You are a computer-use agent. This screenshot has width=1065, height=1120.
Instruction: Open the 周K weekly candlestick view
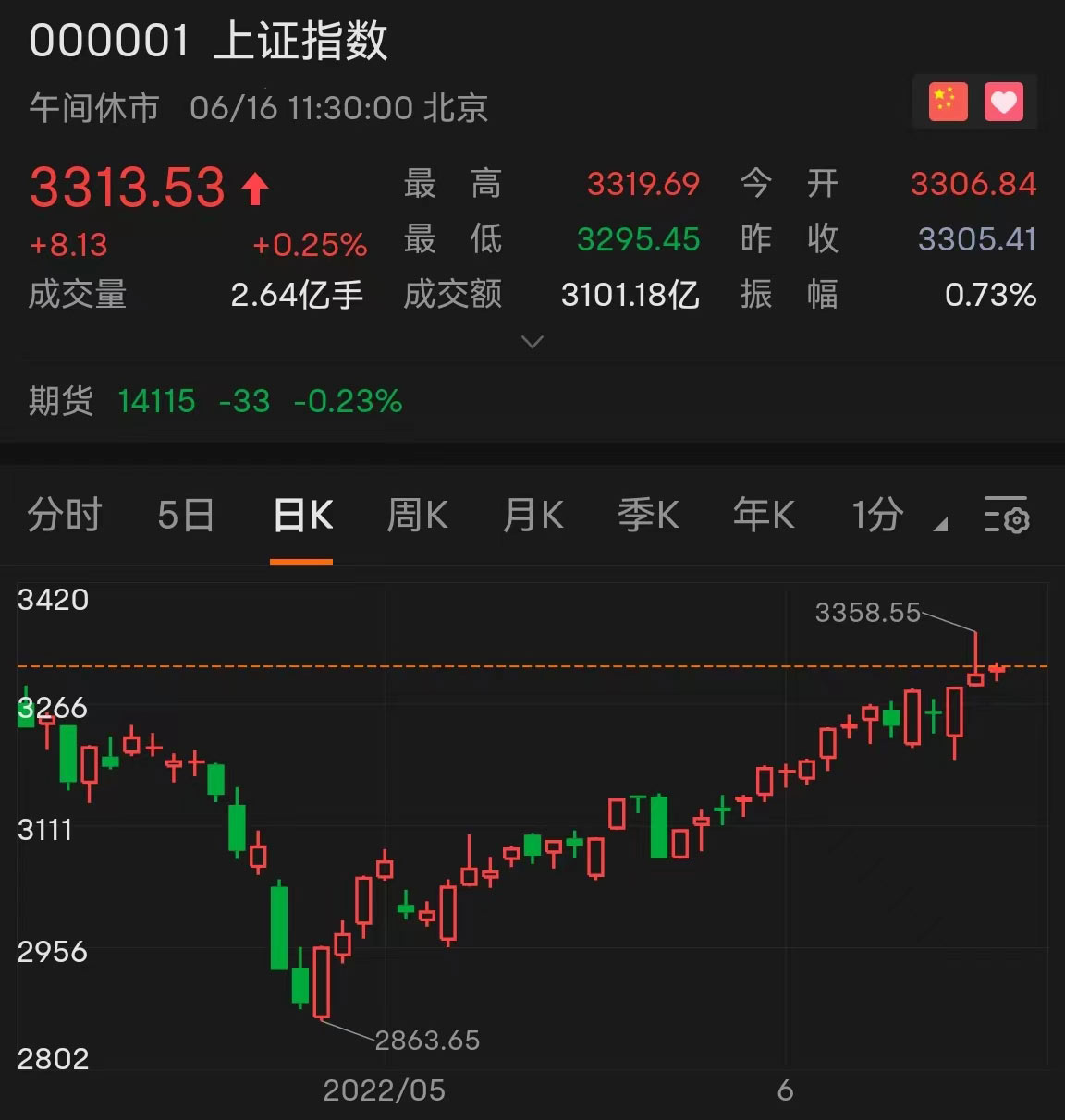coord(417,516)
